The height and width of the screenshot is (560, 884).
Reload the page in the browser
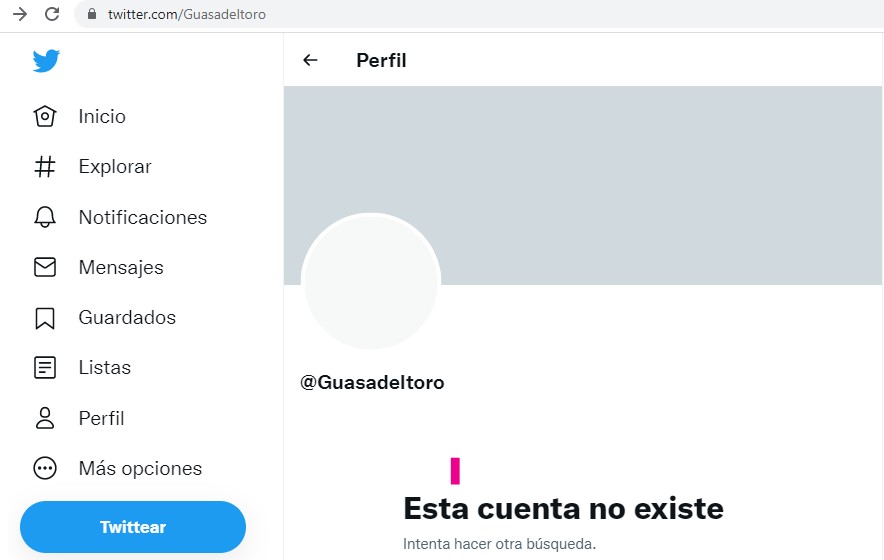click(x=52, y=14)
